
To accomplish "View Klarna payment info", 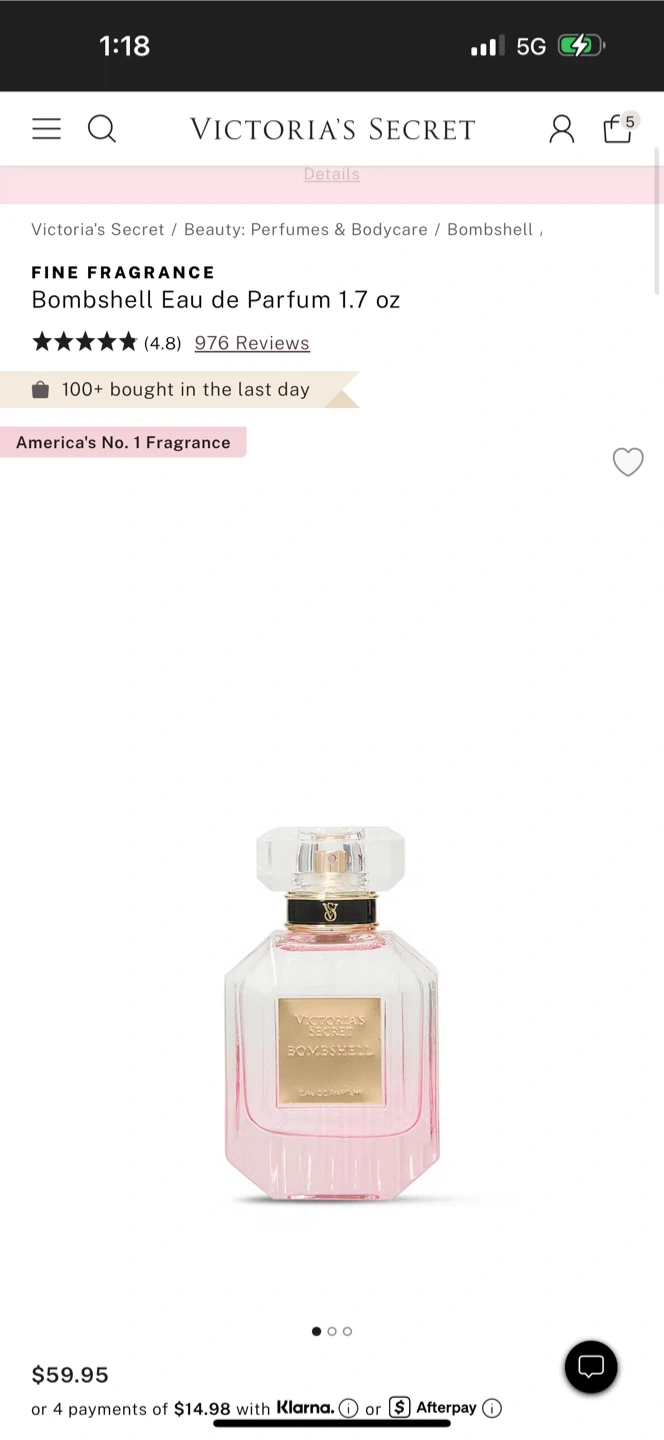I will tap(349, 1408).
